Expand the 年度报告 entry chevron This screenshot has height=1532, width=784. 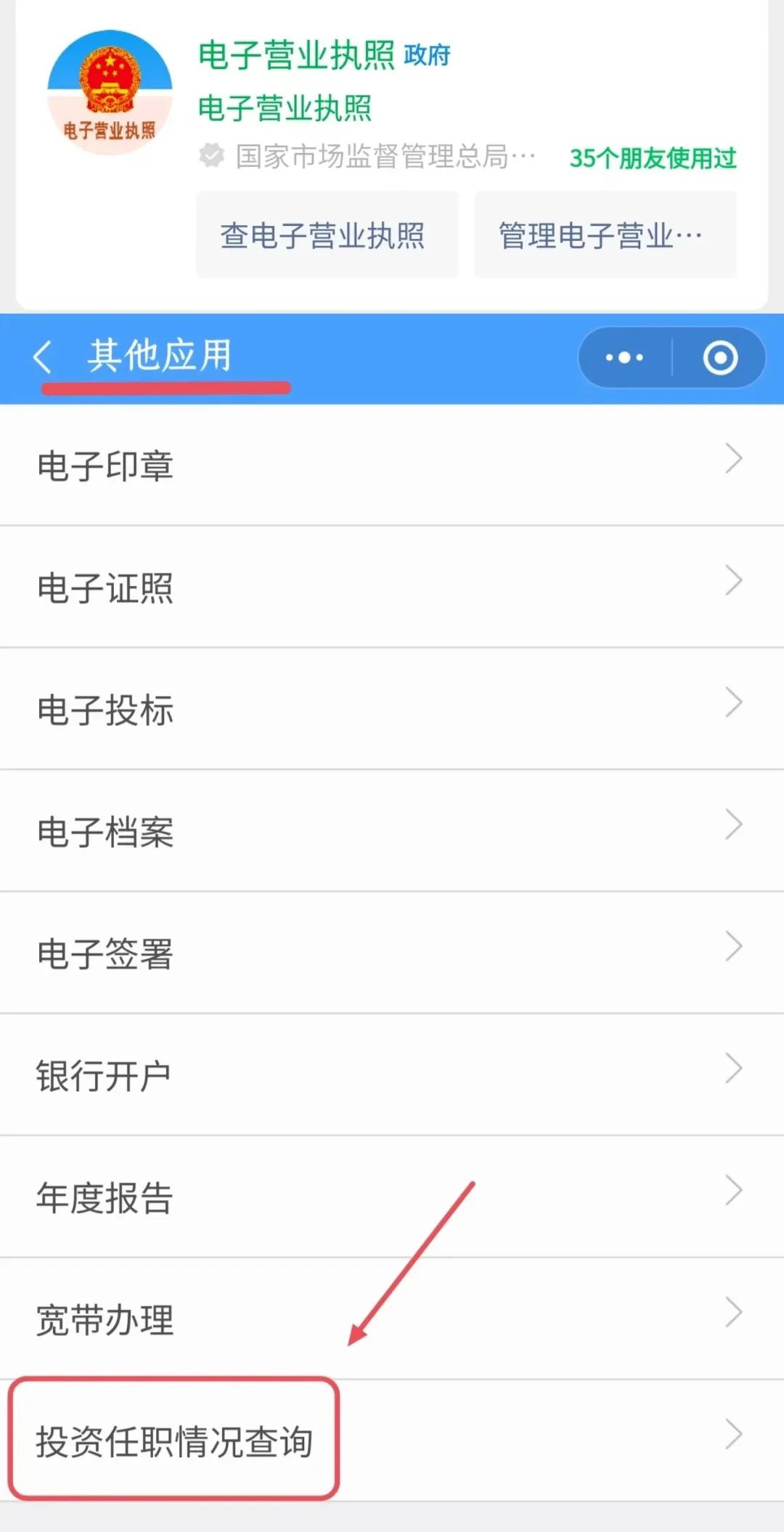click(733, 1191)
